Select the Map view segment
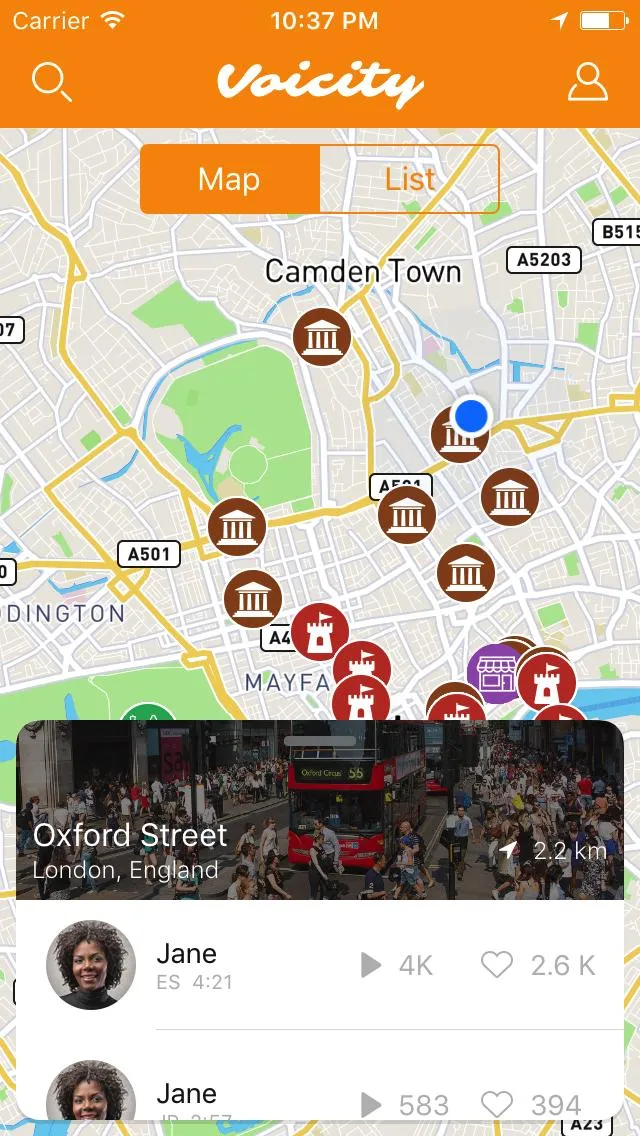640x1136 pixels. [x=230, y=179]
